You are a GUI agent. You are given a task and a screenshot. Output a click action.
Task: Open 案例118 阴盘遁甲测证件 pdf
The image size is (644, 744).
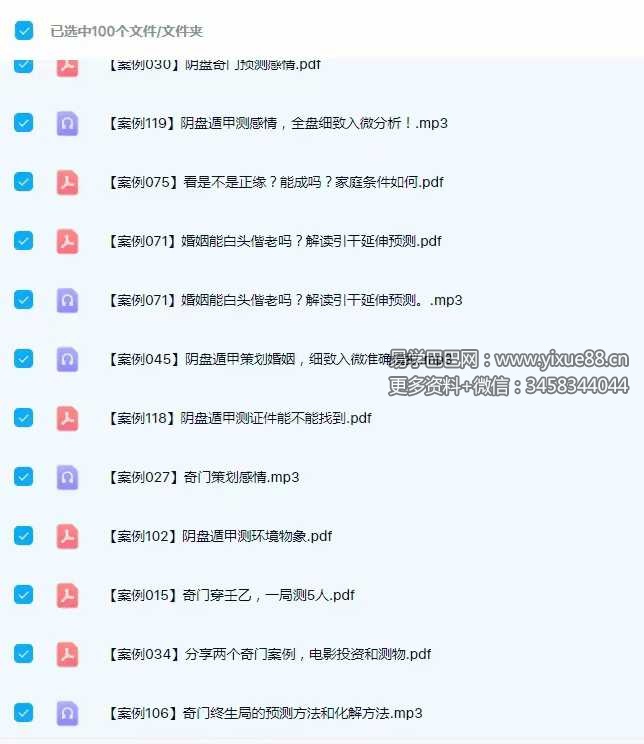coord(240,418)
